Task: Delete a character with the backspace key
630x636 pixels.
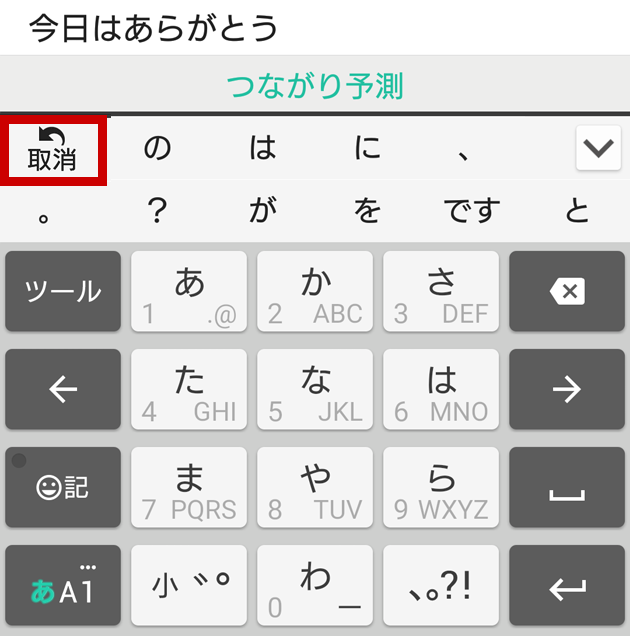Action: coord(567,291)
